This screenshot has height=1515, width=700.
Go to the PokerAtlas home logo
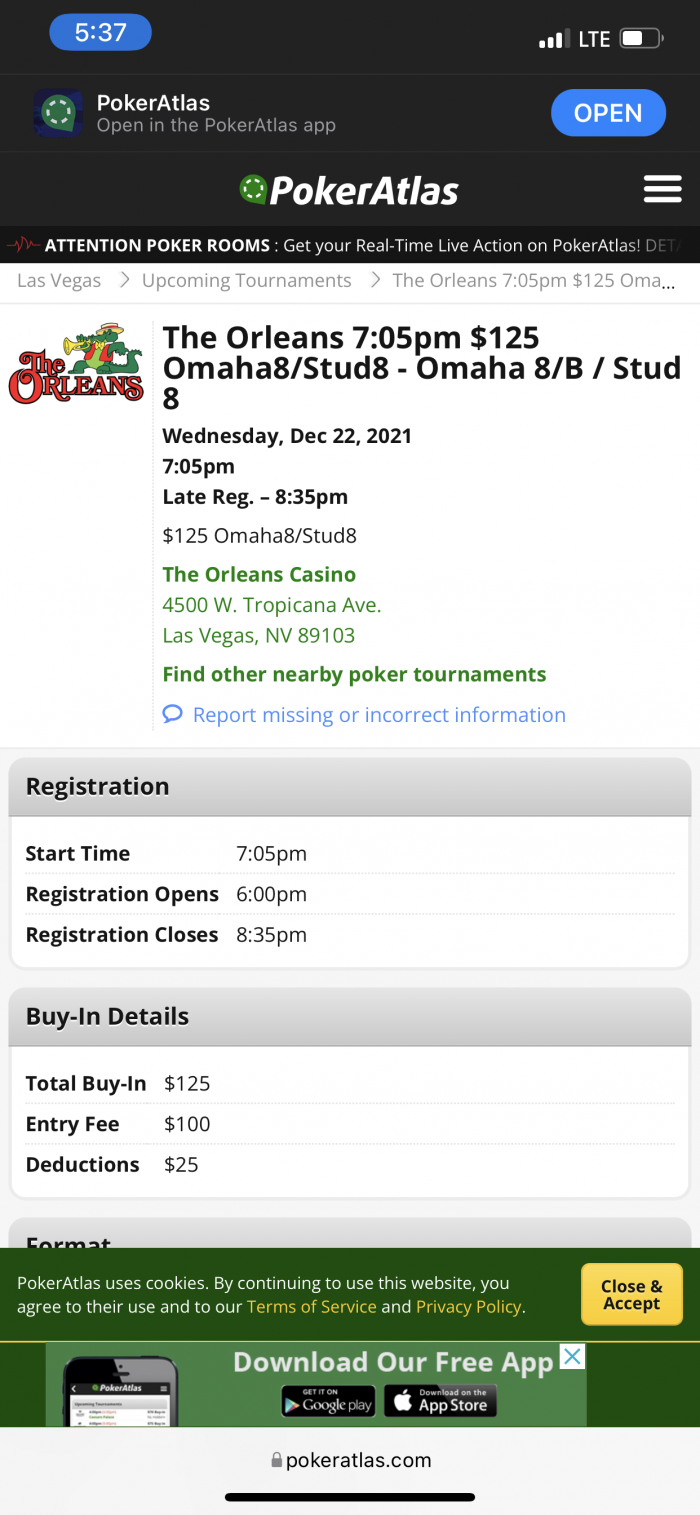[x=349, y=189]
